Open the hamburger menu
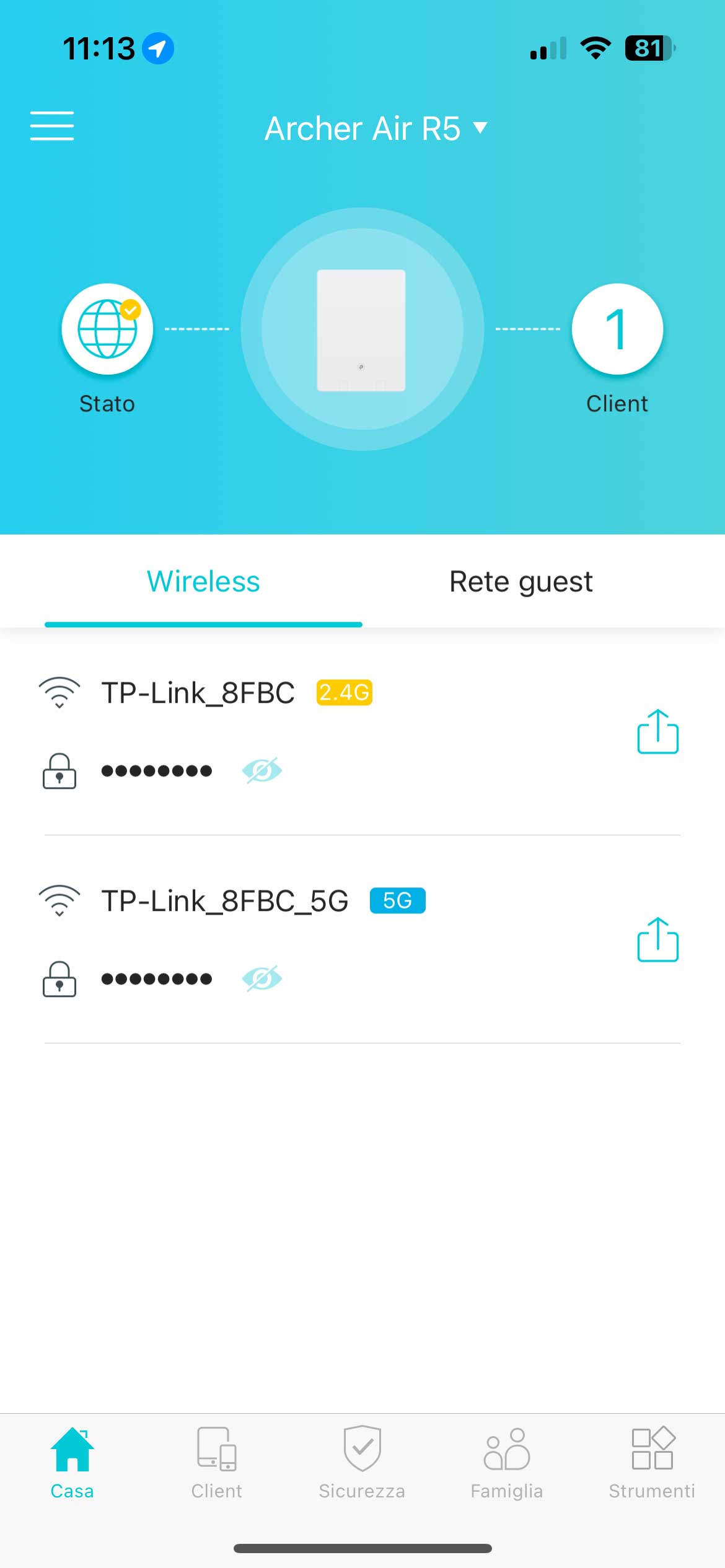 (x=52, y=126)
